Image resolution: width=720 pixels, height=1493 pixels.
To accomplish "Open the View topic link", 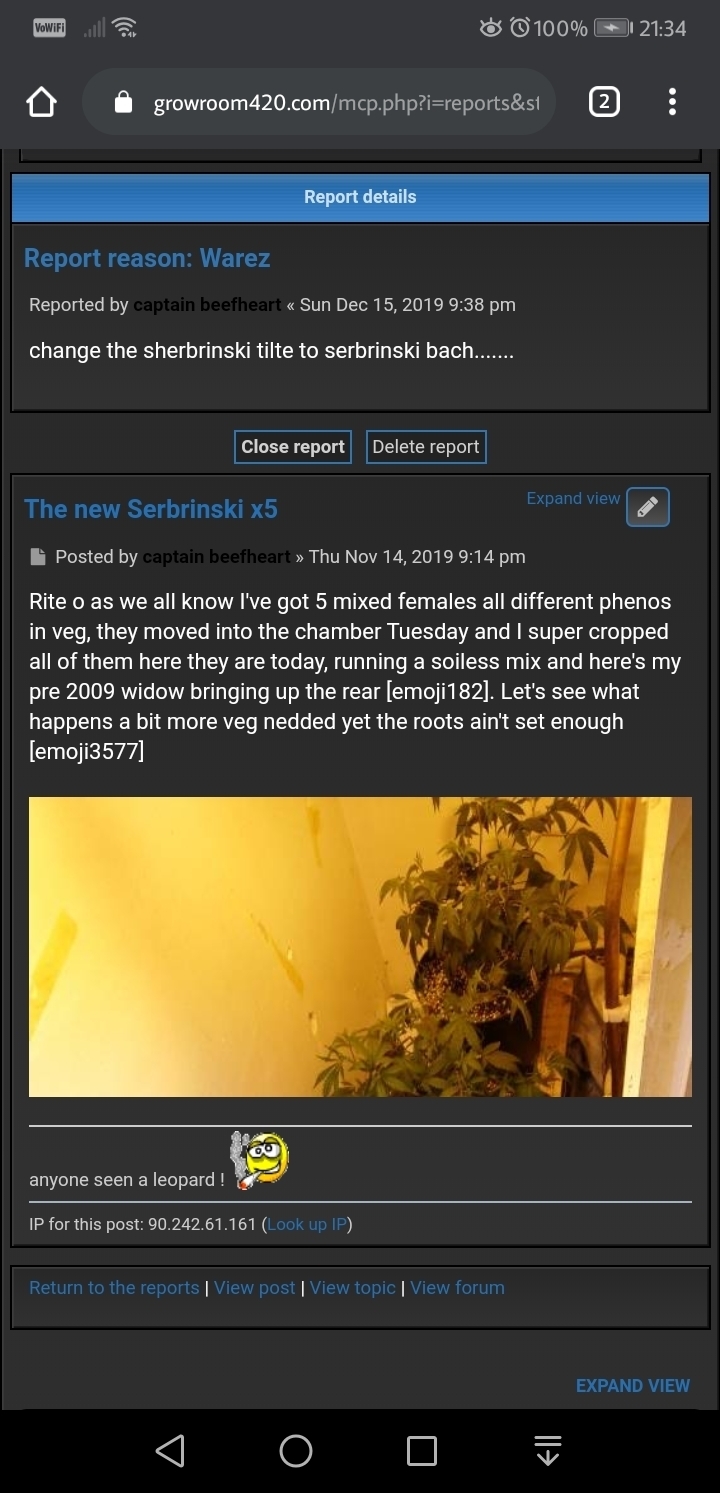I will click(353, 1288).
